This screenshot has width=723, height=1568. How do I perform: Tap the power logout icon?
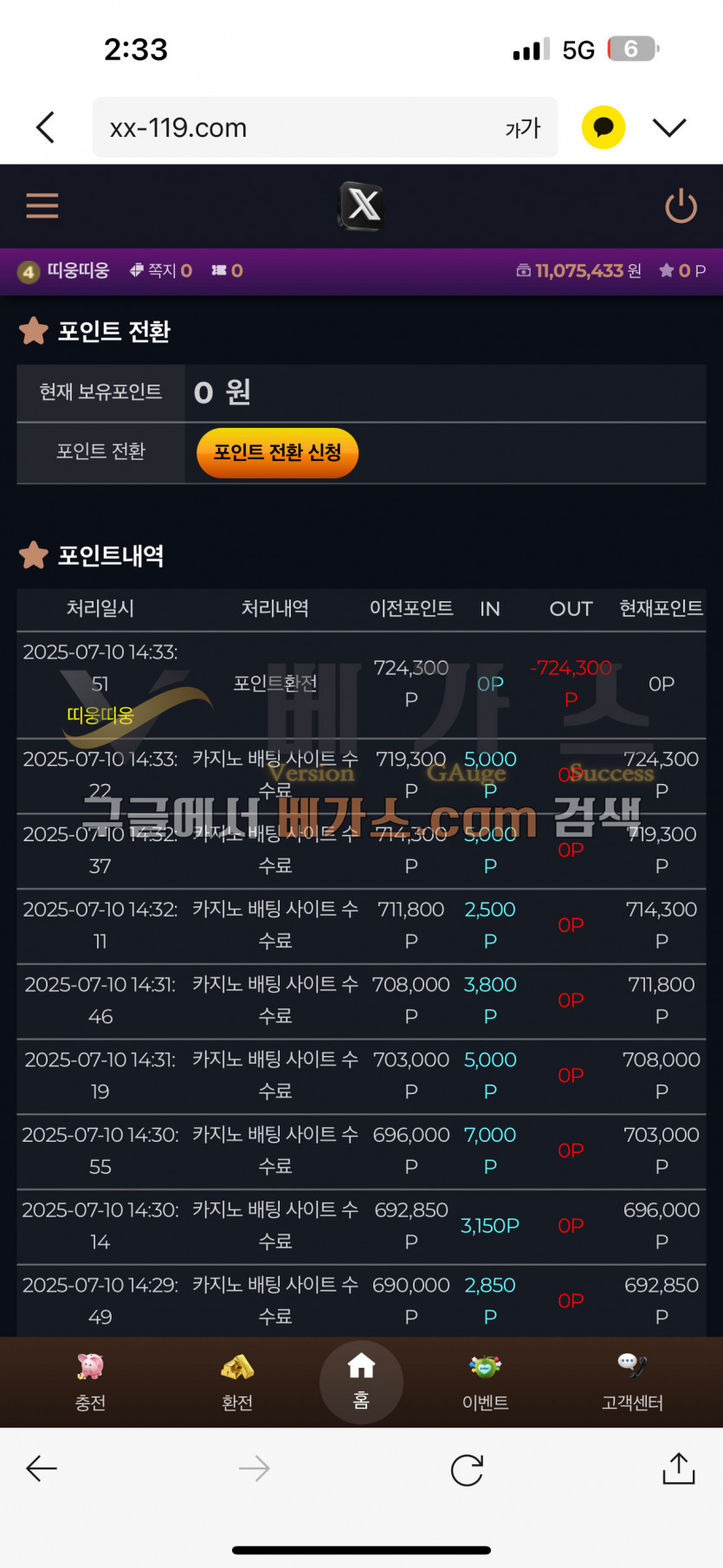(681, 206)
